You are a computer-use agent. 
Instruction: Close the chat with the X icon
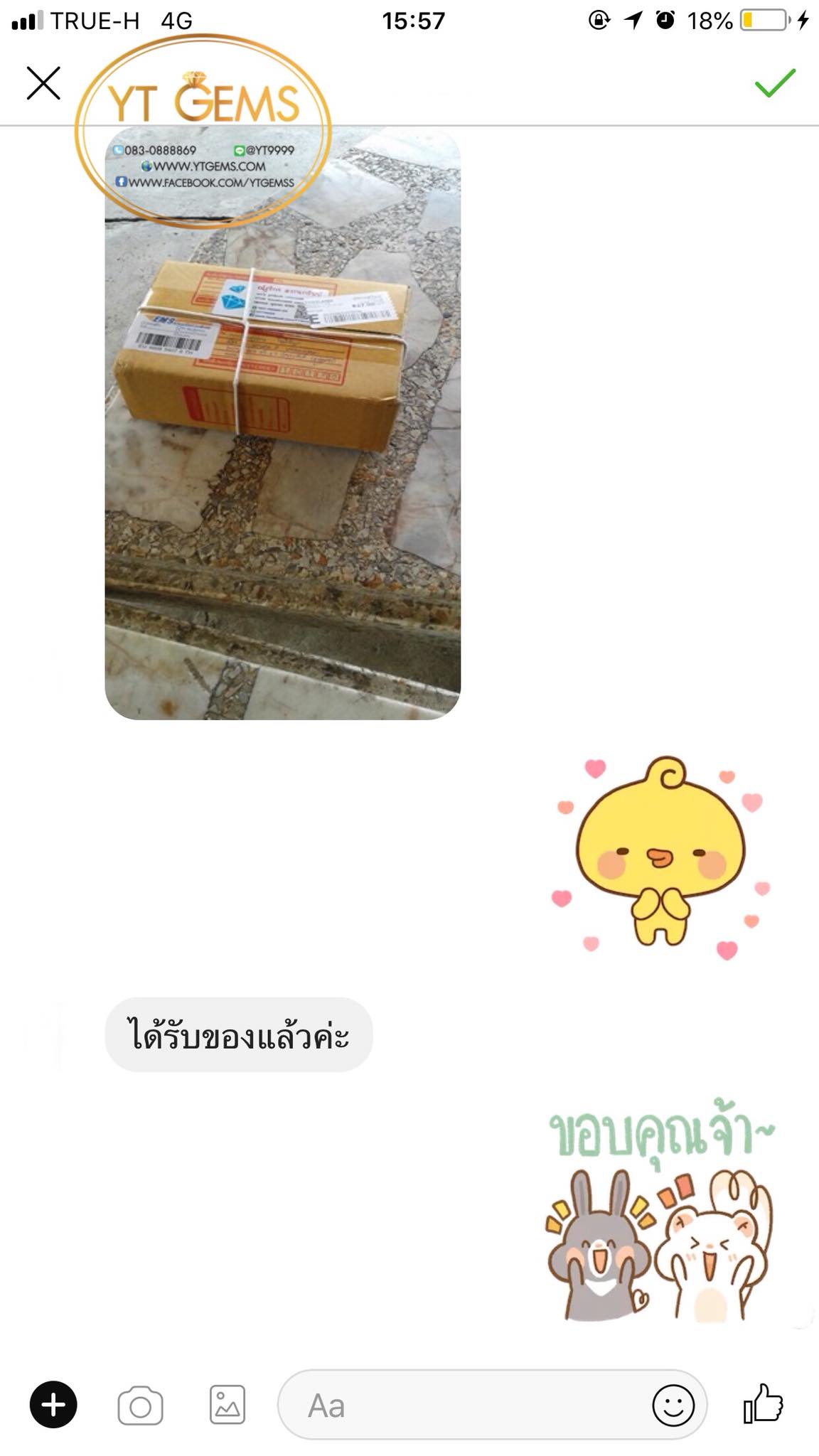[x=43, y=83]
